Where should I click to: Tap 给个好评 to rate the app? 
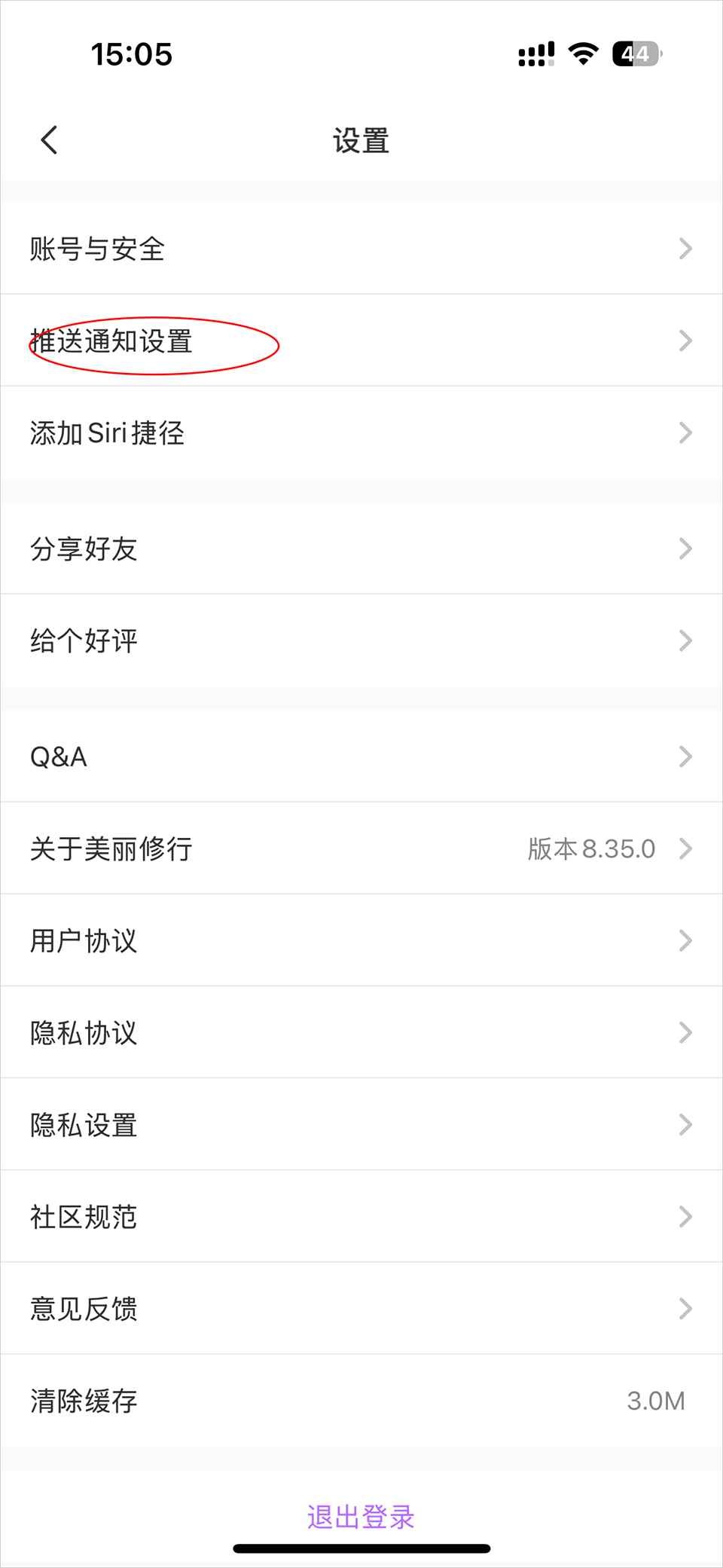click(361, 640)
